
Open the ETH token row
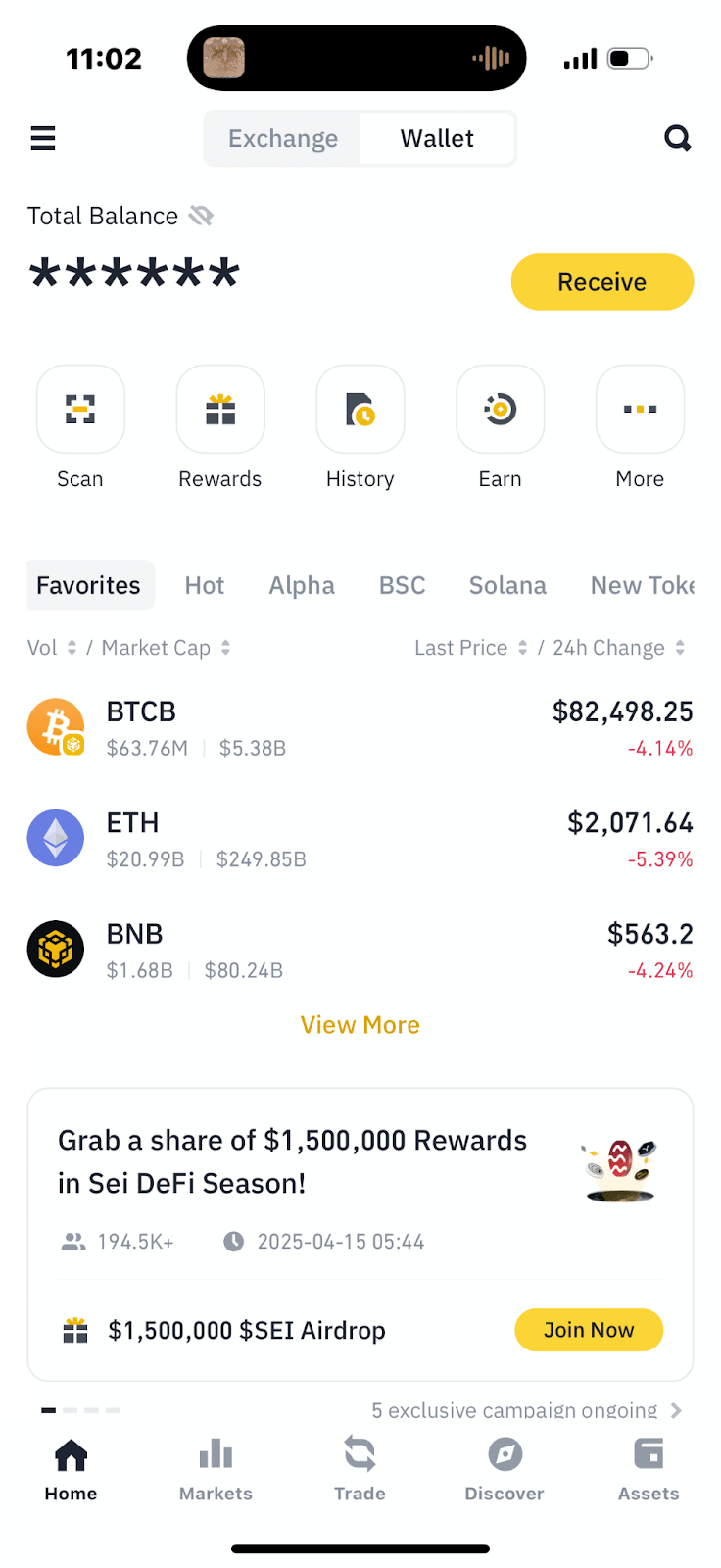click(x=360, y=840)
